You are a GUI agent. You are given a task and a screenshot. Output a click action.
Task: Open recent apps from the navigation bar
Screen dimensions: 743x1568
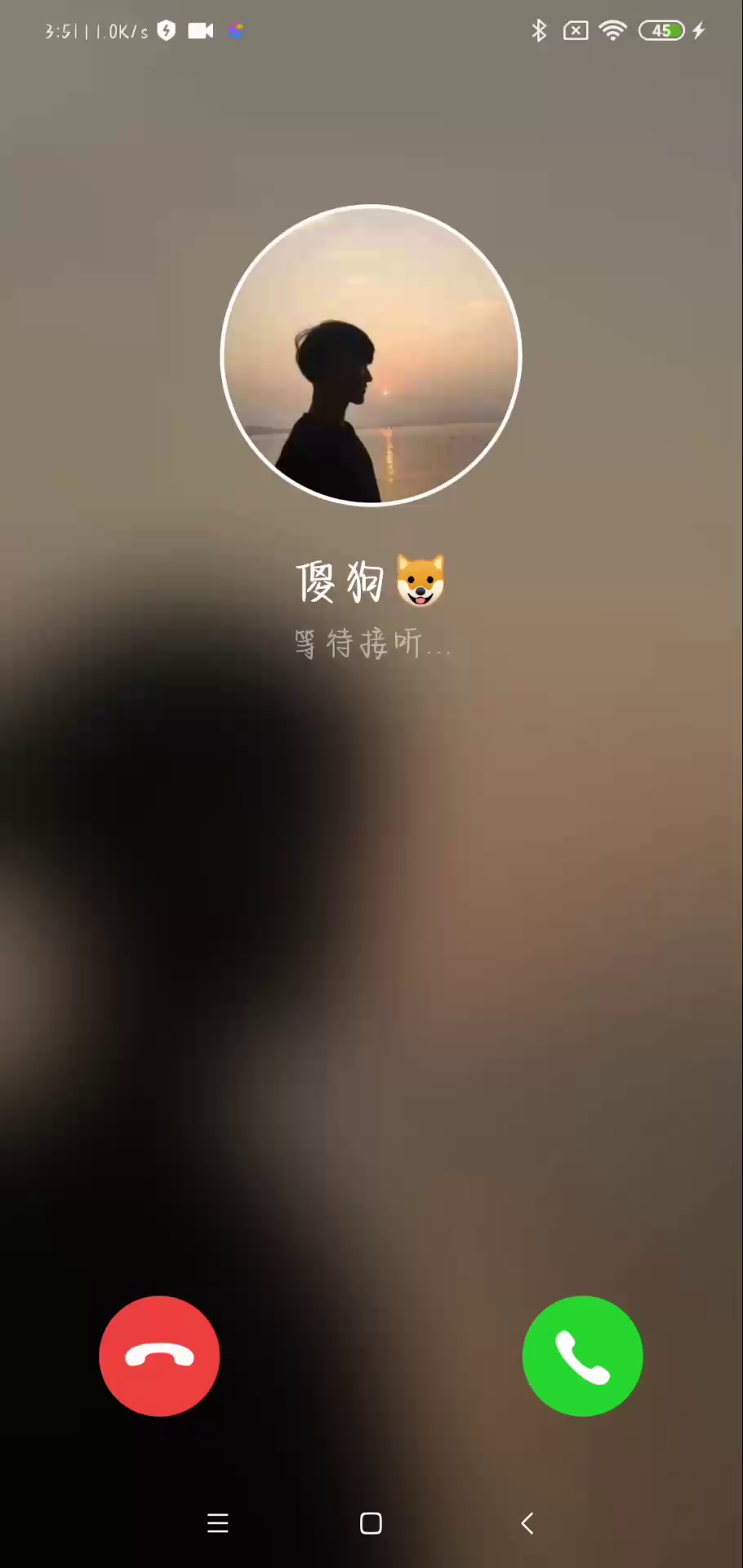(x=218, y=1523)
